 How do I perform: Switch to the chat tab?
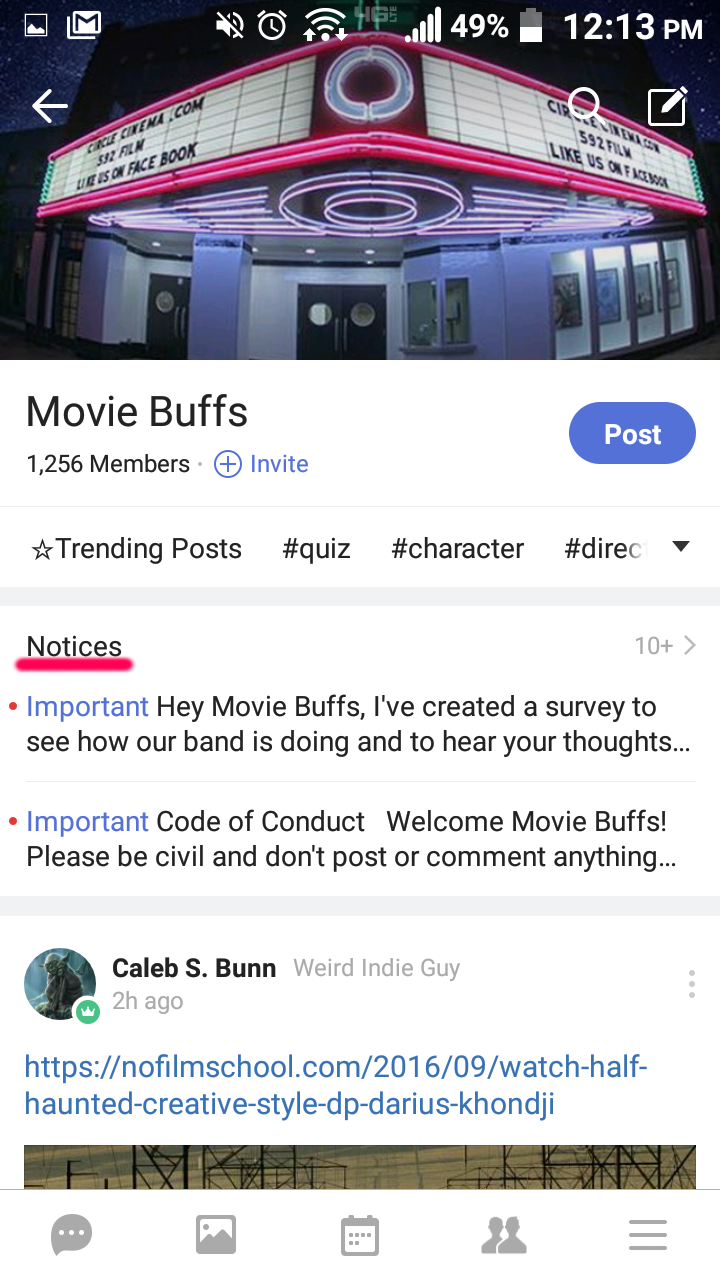pyautogui.click(x=72, y=1235)
